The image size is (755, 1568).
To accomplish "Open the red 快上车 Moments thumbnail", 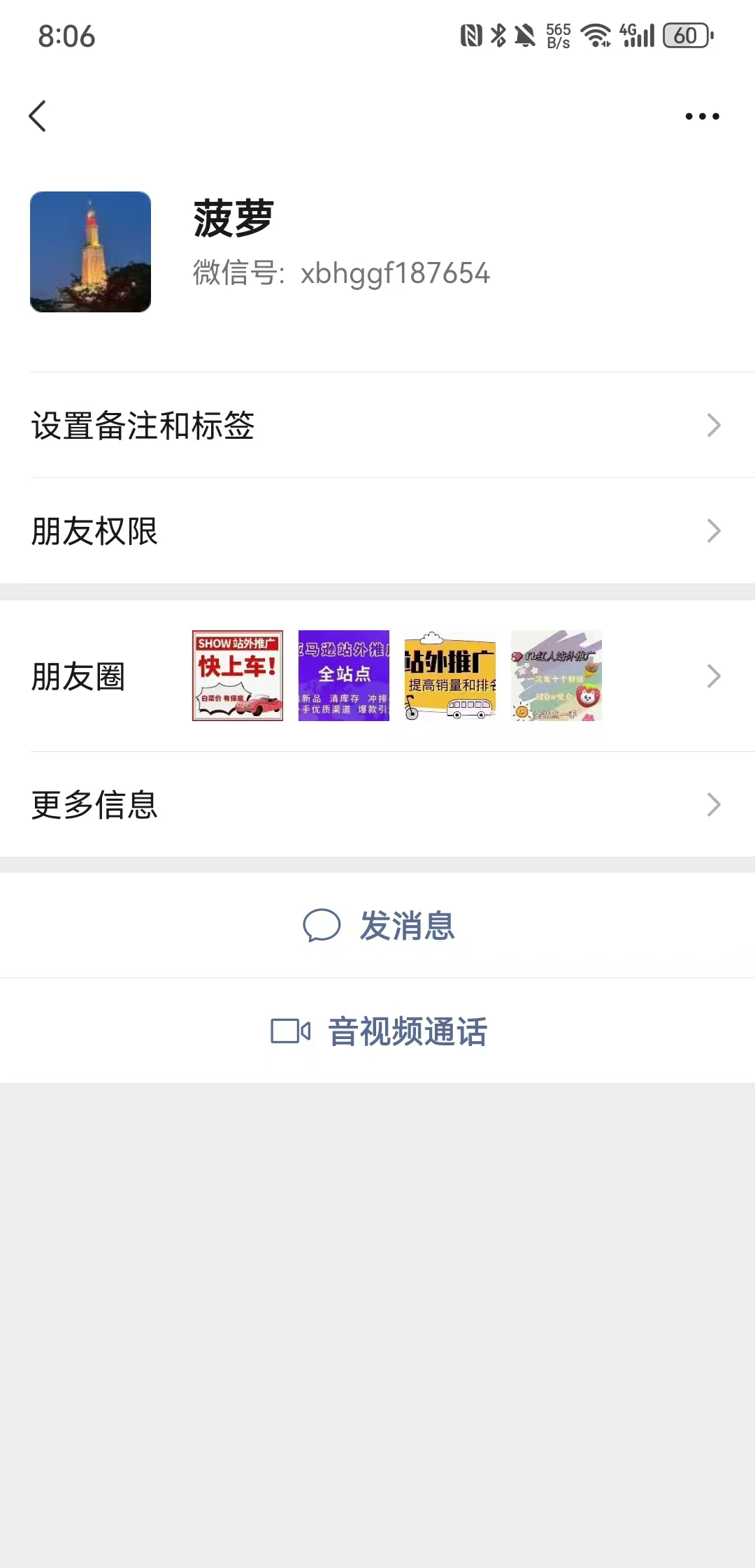I will pos(237,675).
